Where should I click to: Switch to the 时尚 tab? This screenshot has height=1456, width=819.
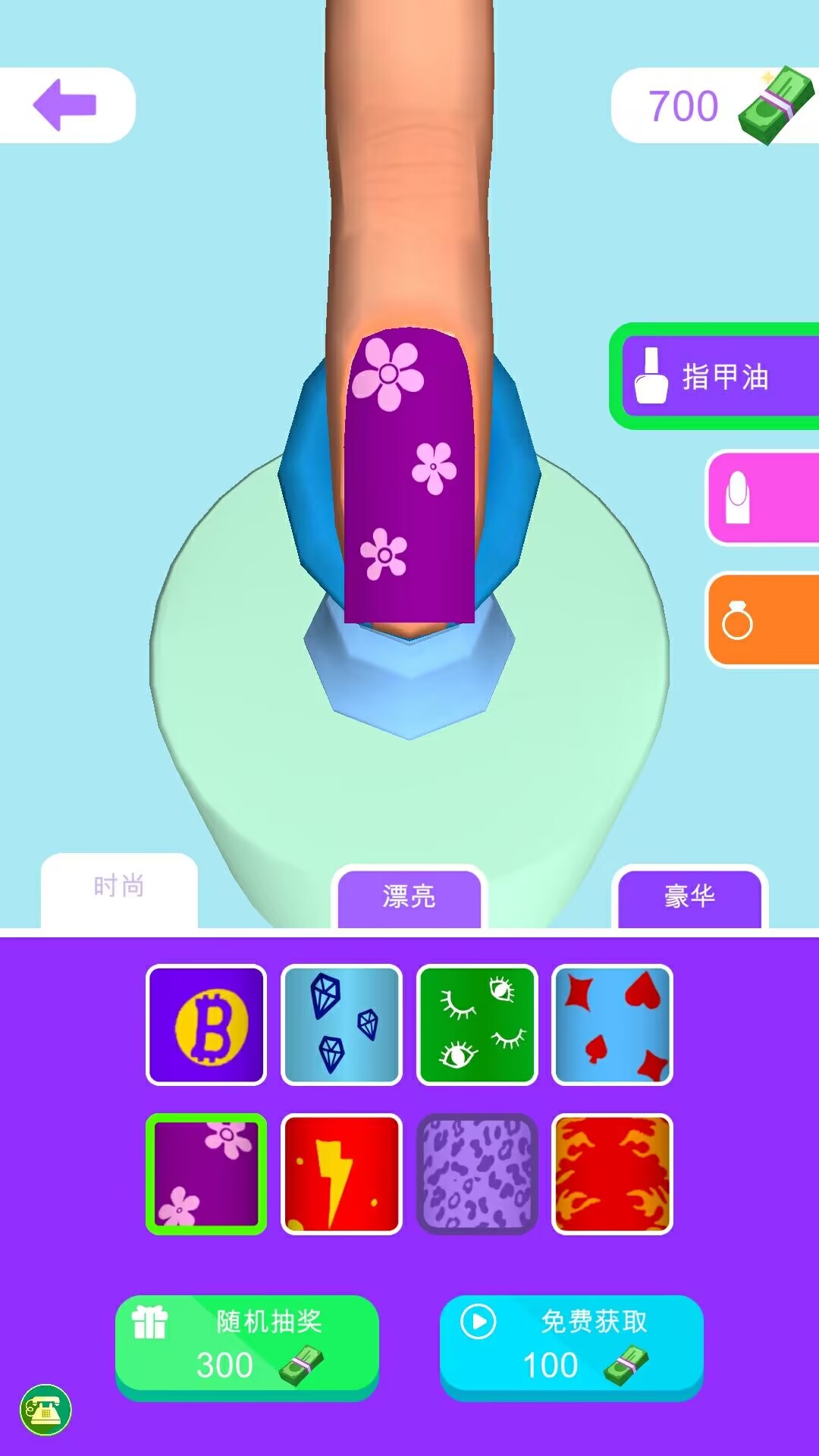(119, 887)
